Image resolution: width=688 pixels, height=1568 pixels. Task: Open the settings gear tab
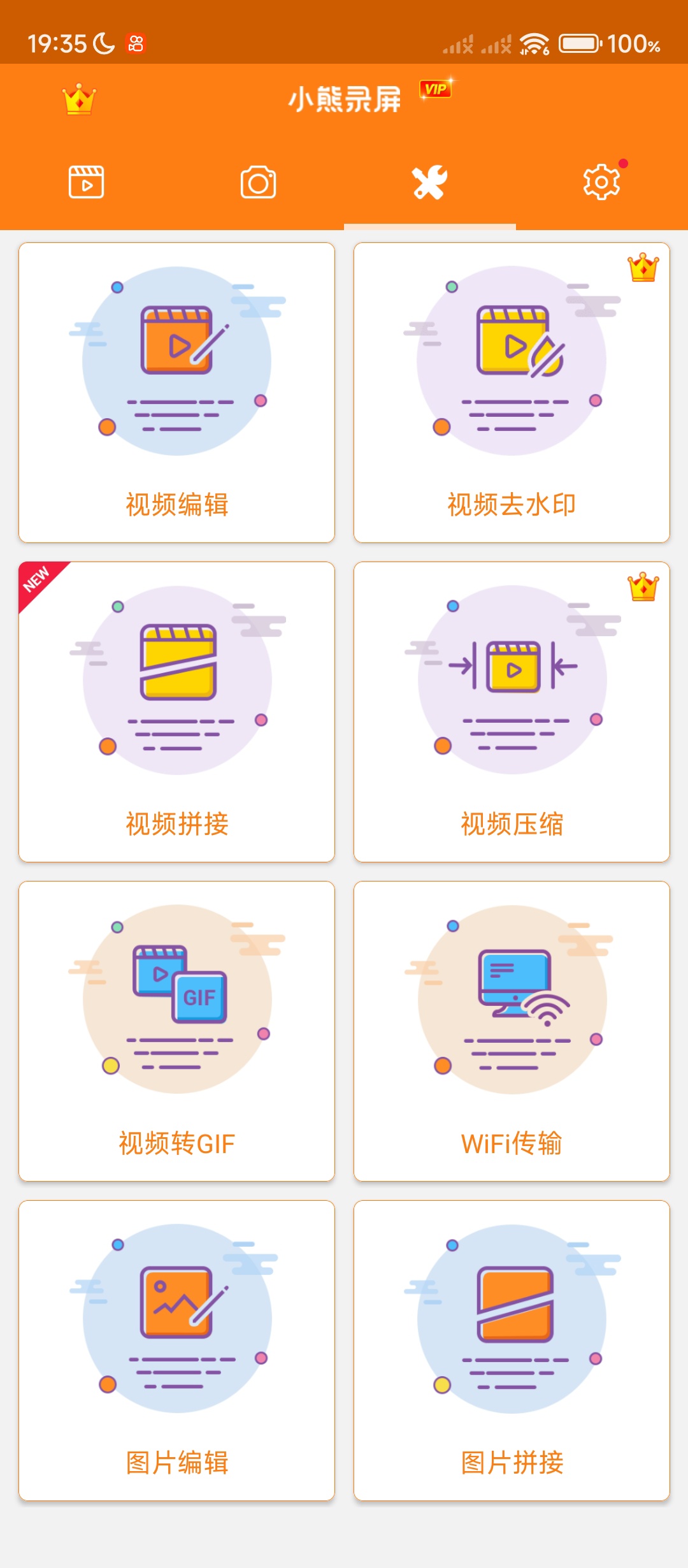[x=601, y=182]
